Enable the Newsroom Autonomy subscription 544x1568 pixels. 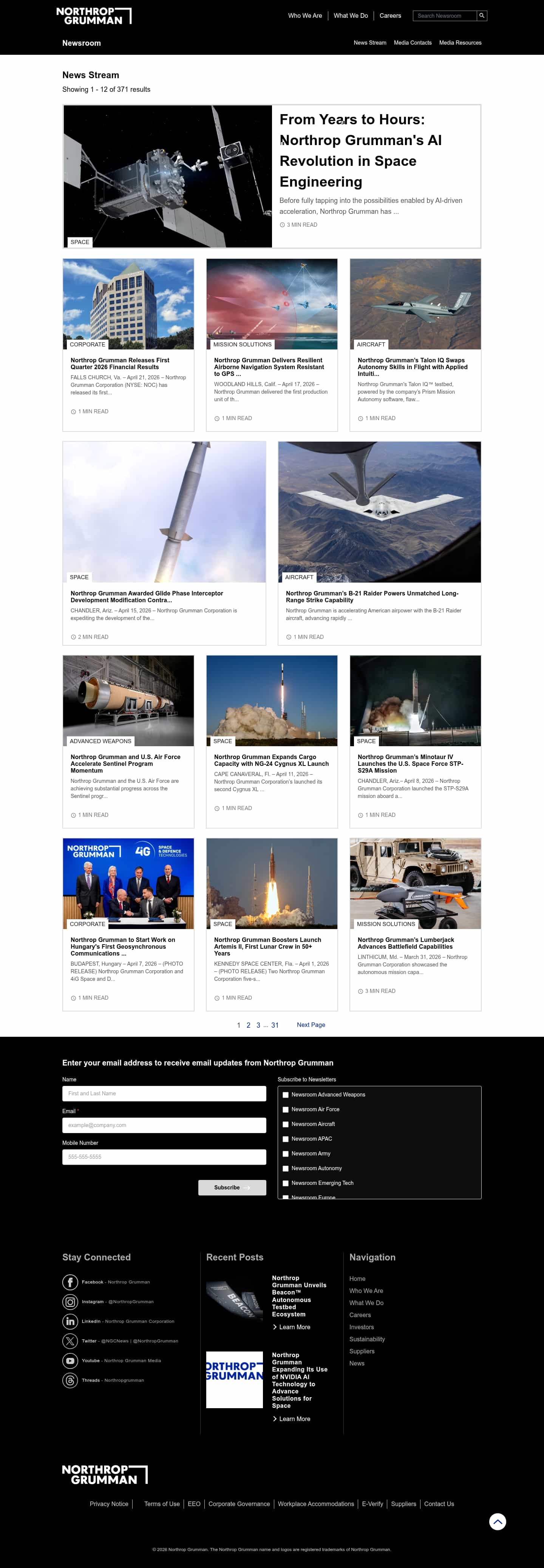(x=285, y=1168)
